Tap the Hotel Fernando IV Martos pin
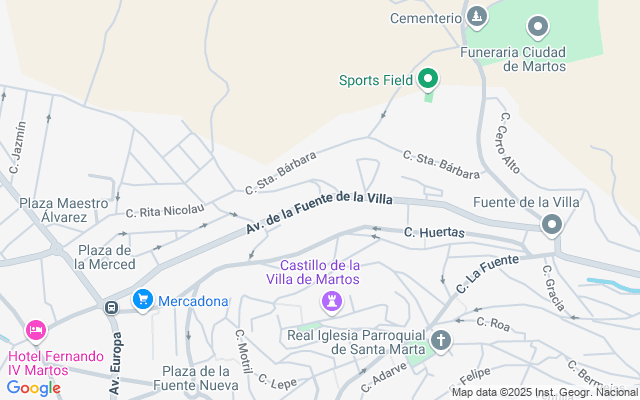 point(36,331)
